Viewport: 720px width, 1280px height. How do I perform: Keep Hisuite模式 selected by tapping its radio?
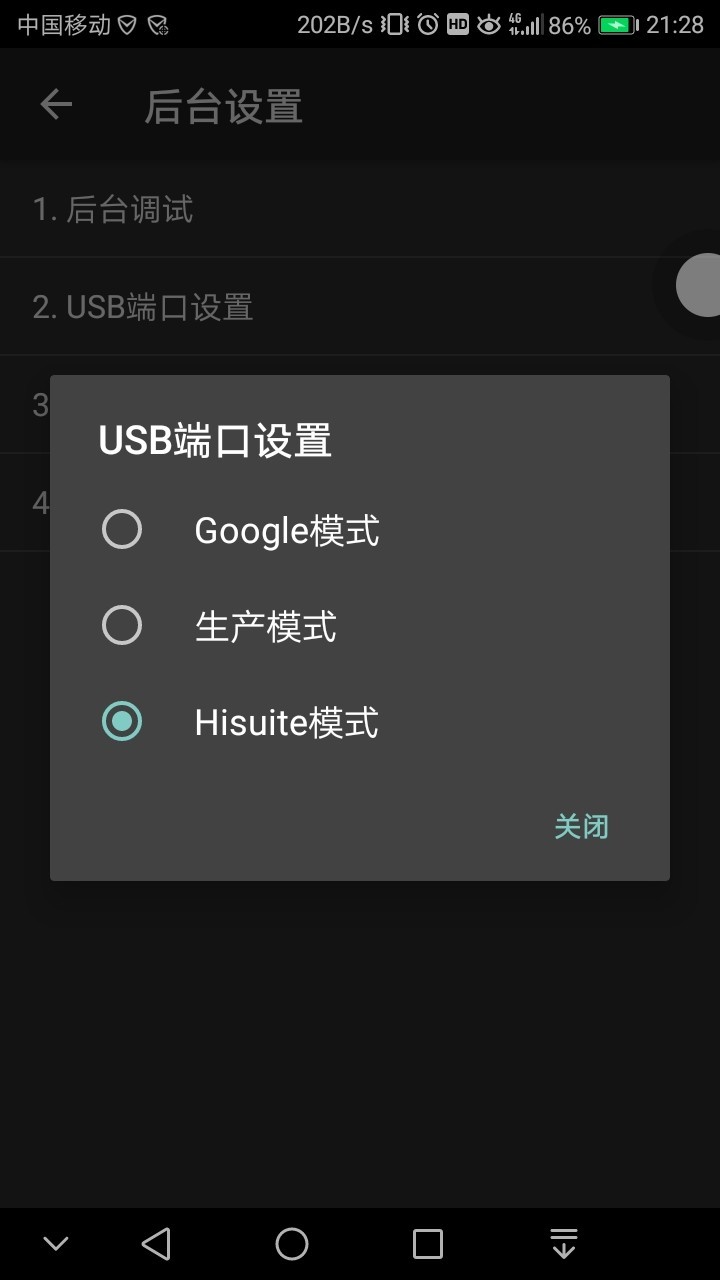(122, 721)
